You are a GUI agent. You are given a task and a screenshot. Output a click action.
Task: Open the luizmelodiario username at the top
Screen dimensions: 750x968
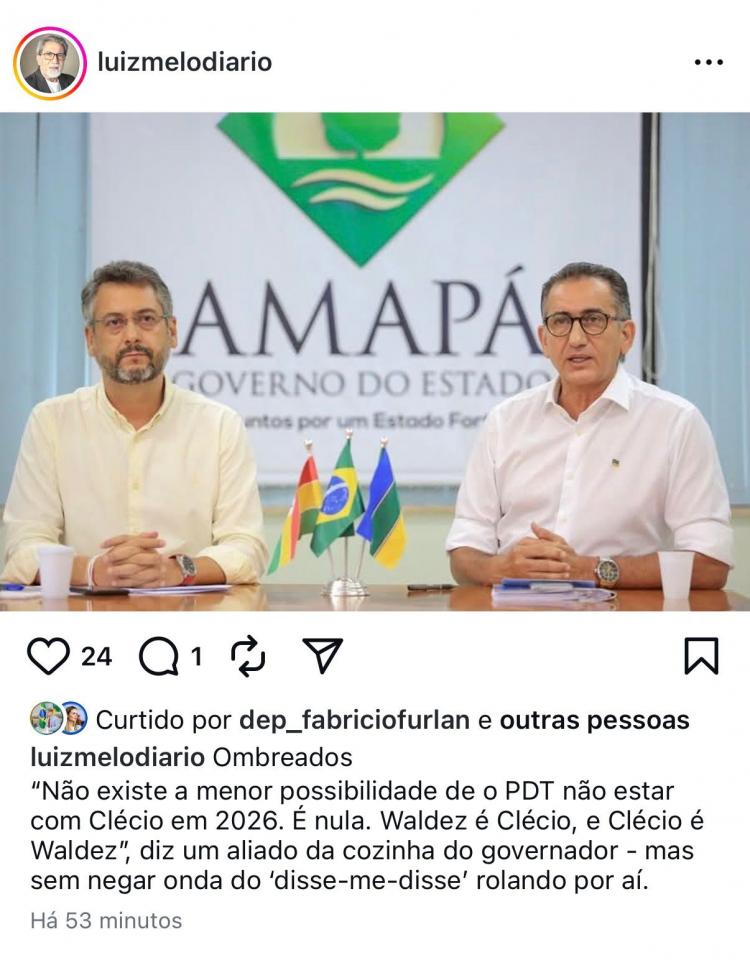[185, 62]
